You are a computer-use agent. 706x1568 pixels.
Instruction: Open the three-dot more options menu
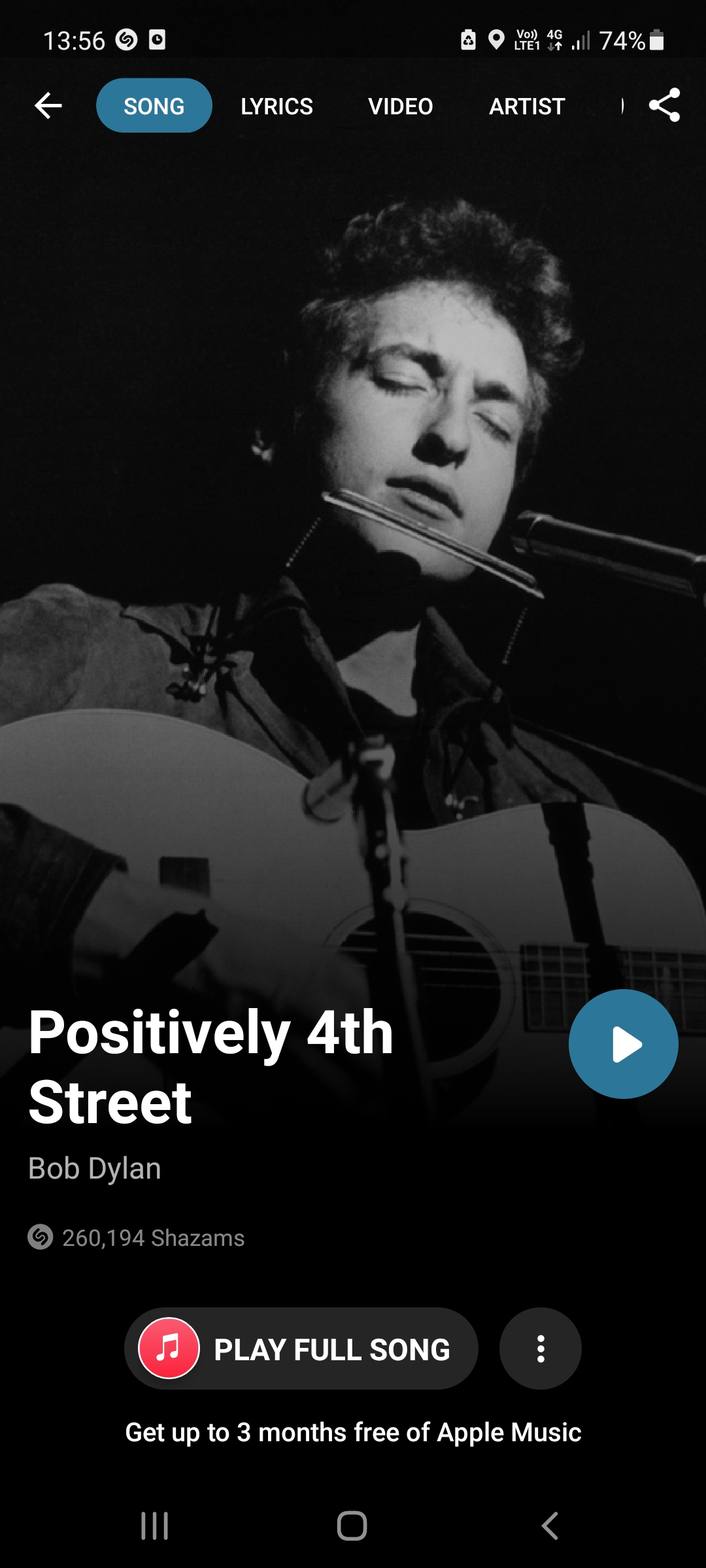click(x=540, y=1348)
